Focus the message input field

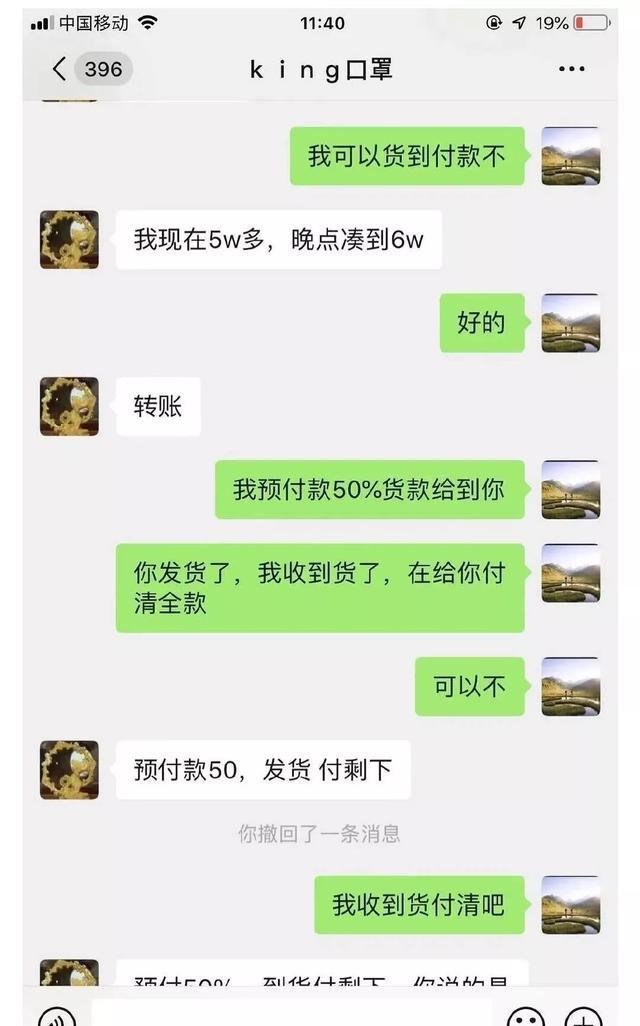pyautogui.click(x=290, y=1015)
